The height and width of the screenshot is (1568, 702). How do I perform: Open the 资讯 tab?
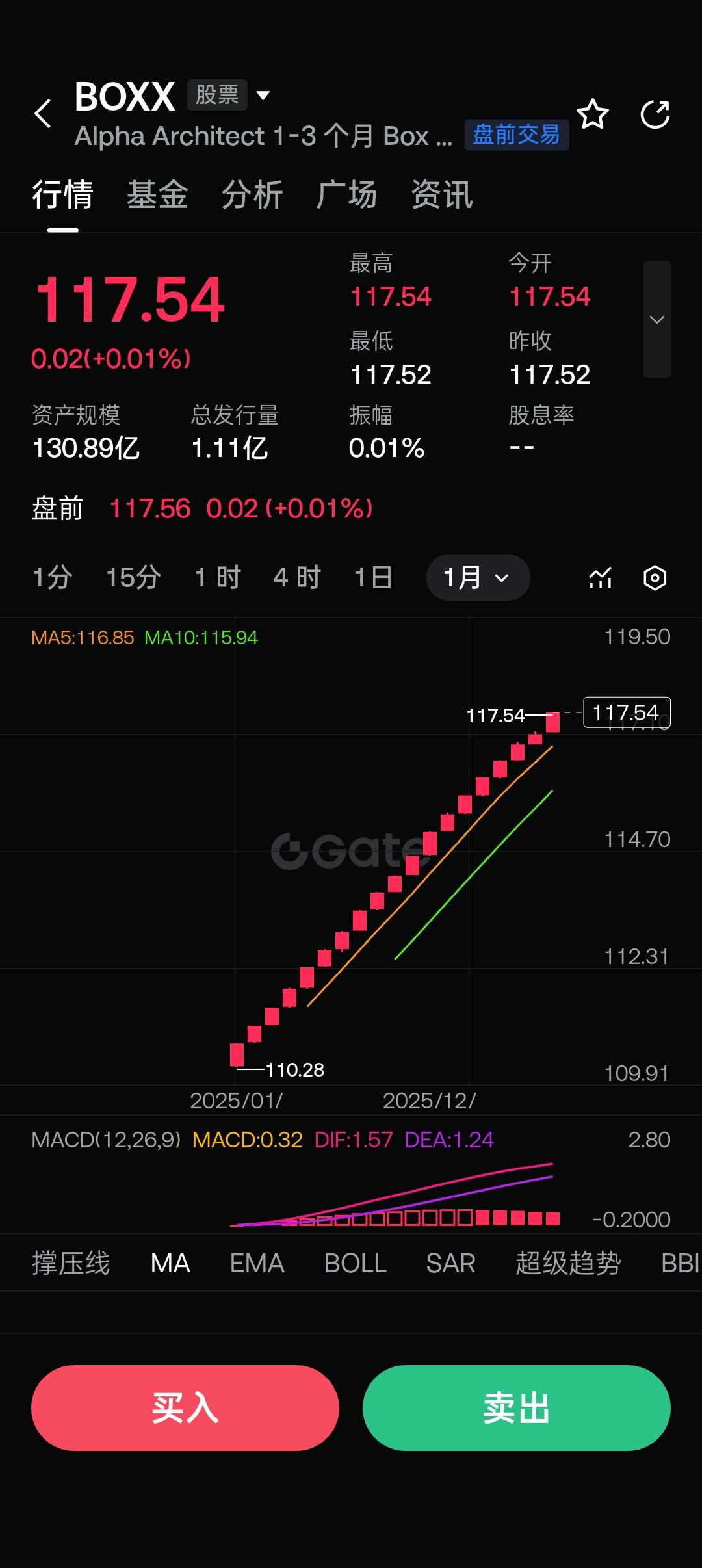pos(442,195)
